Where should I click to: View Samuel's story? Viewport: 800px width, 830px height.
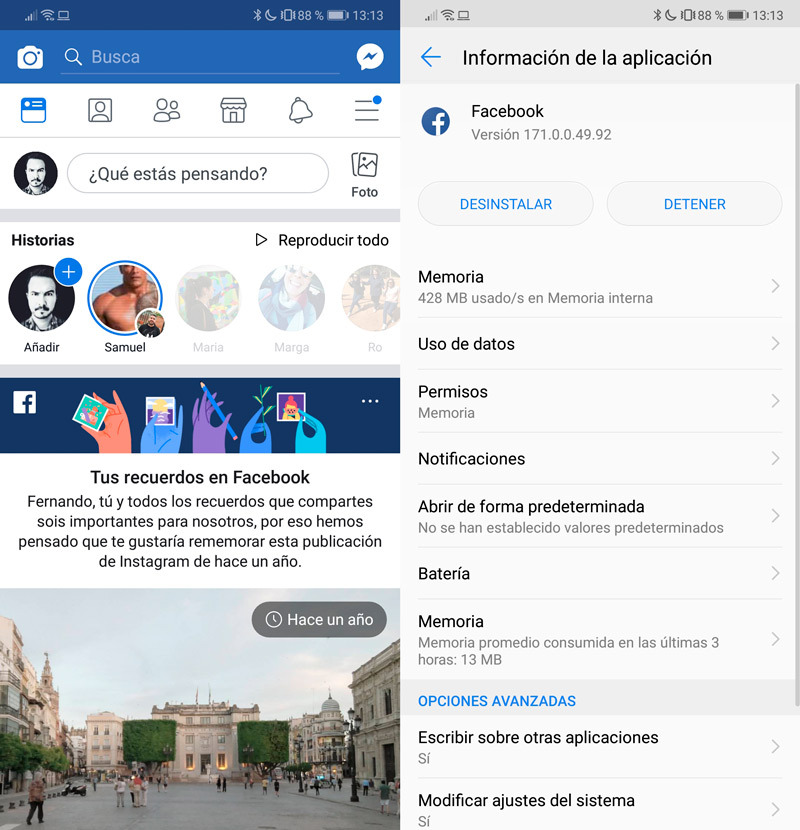(125, 299)
